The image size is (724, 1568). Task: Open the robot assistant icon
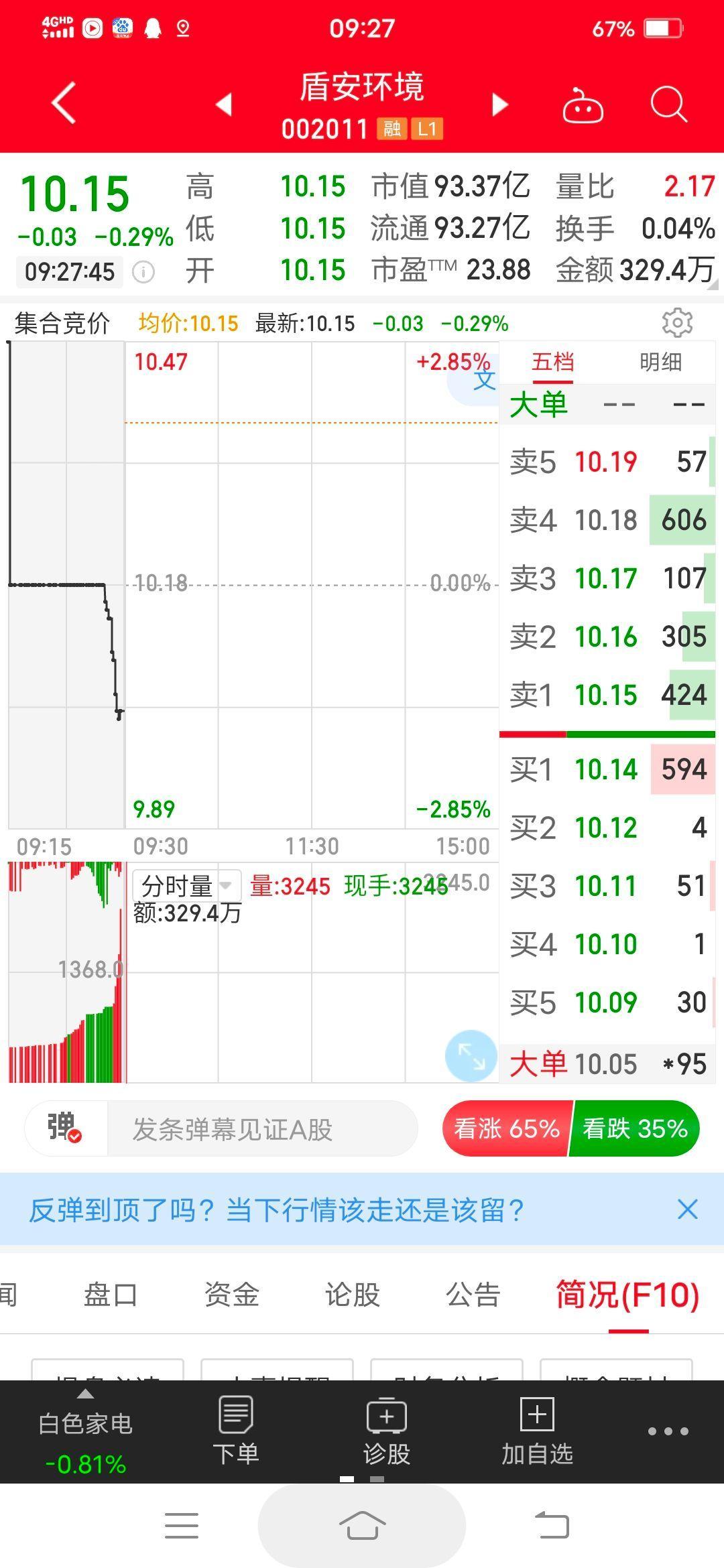[583, 106]
